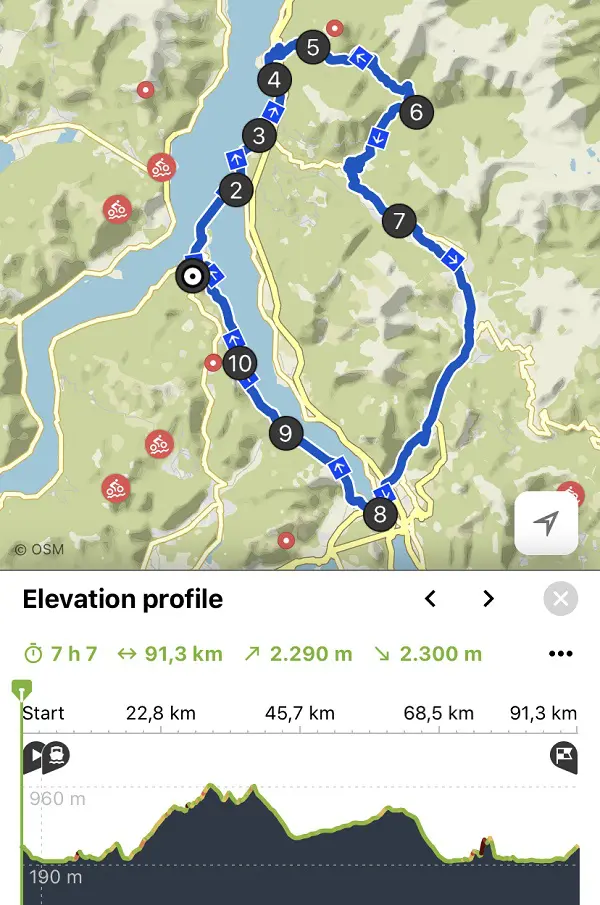This screenshot has height=905, width=600.
Task: Go to previous profile page arrow
Action: (431, 599)
